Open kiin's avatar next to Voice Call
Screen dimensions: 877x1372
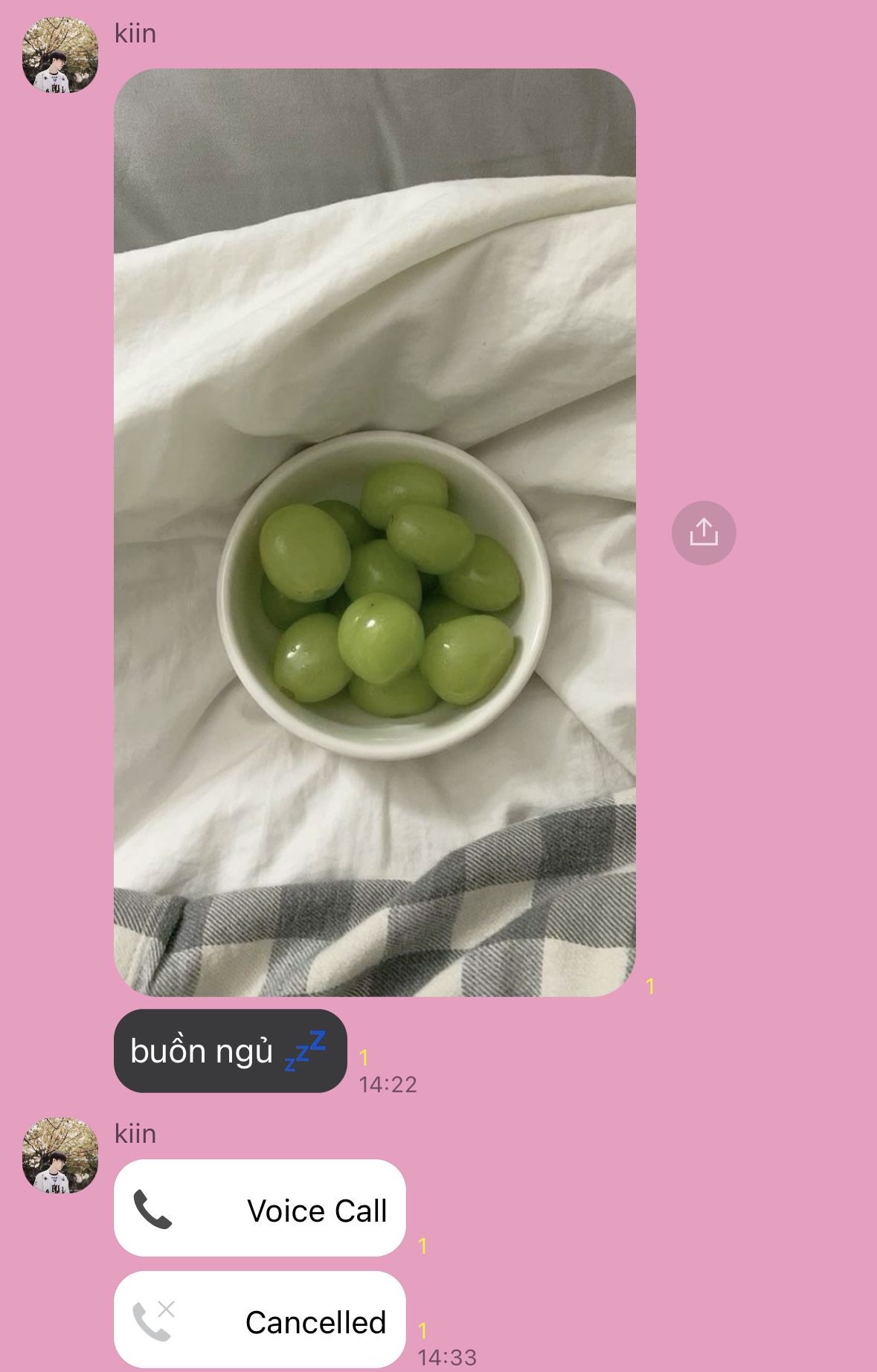point(60,1155)
